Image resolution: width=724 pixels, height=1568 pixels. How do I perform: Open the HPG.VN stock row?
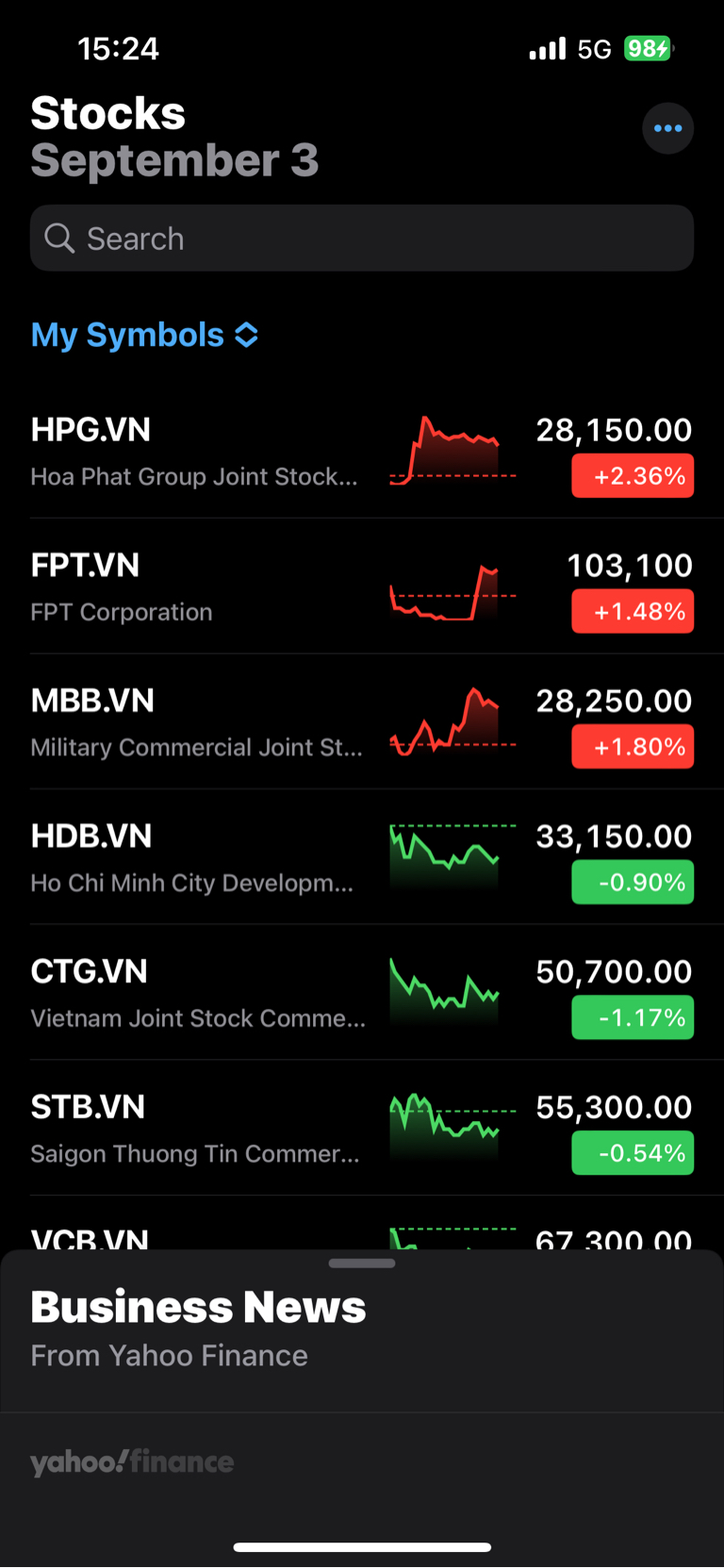[x=362, y=452]
